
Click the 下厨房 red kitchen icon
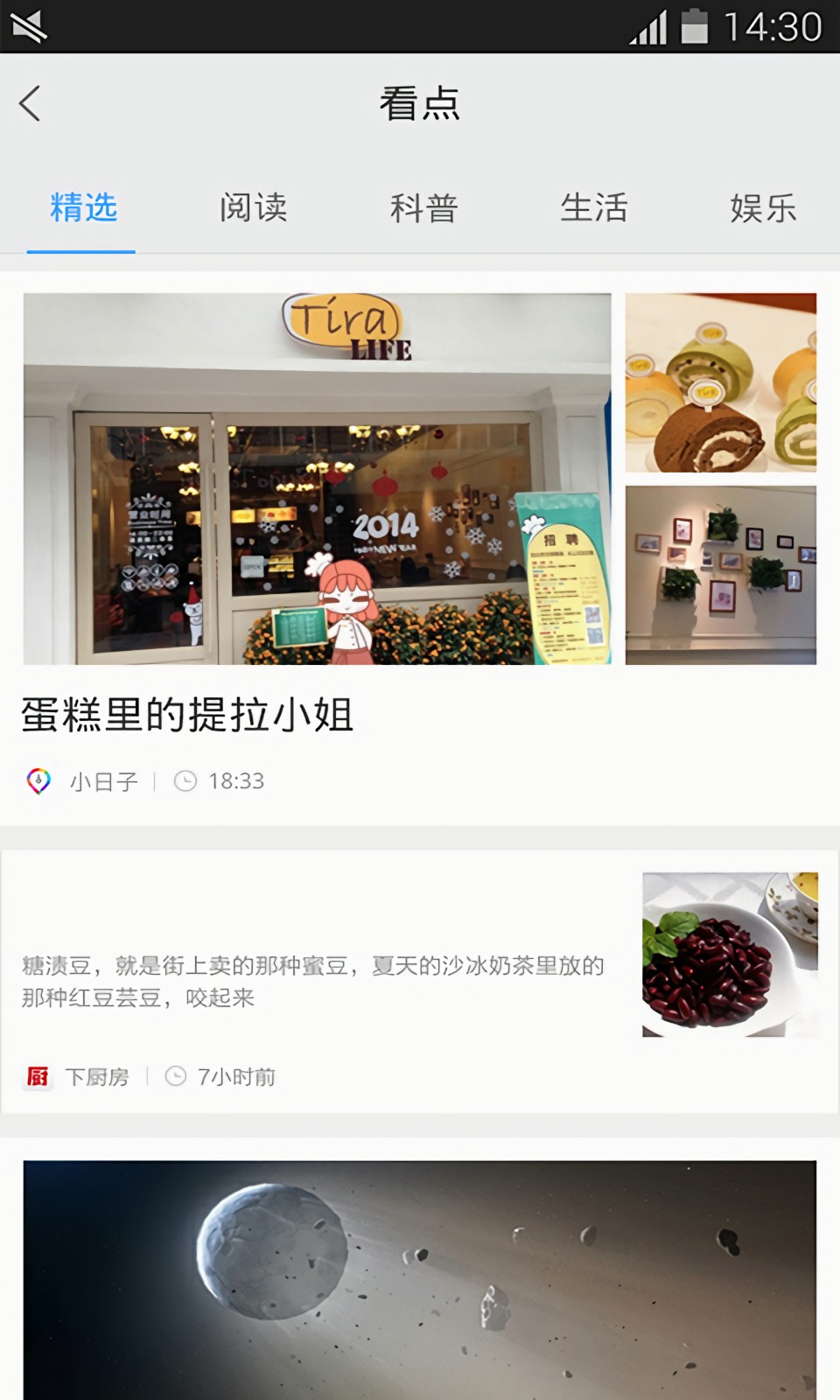38,1077
